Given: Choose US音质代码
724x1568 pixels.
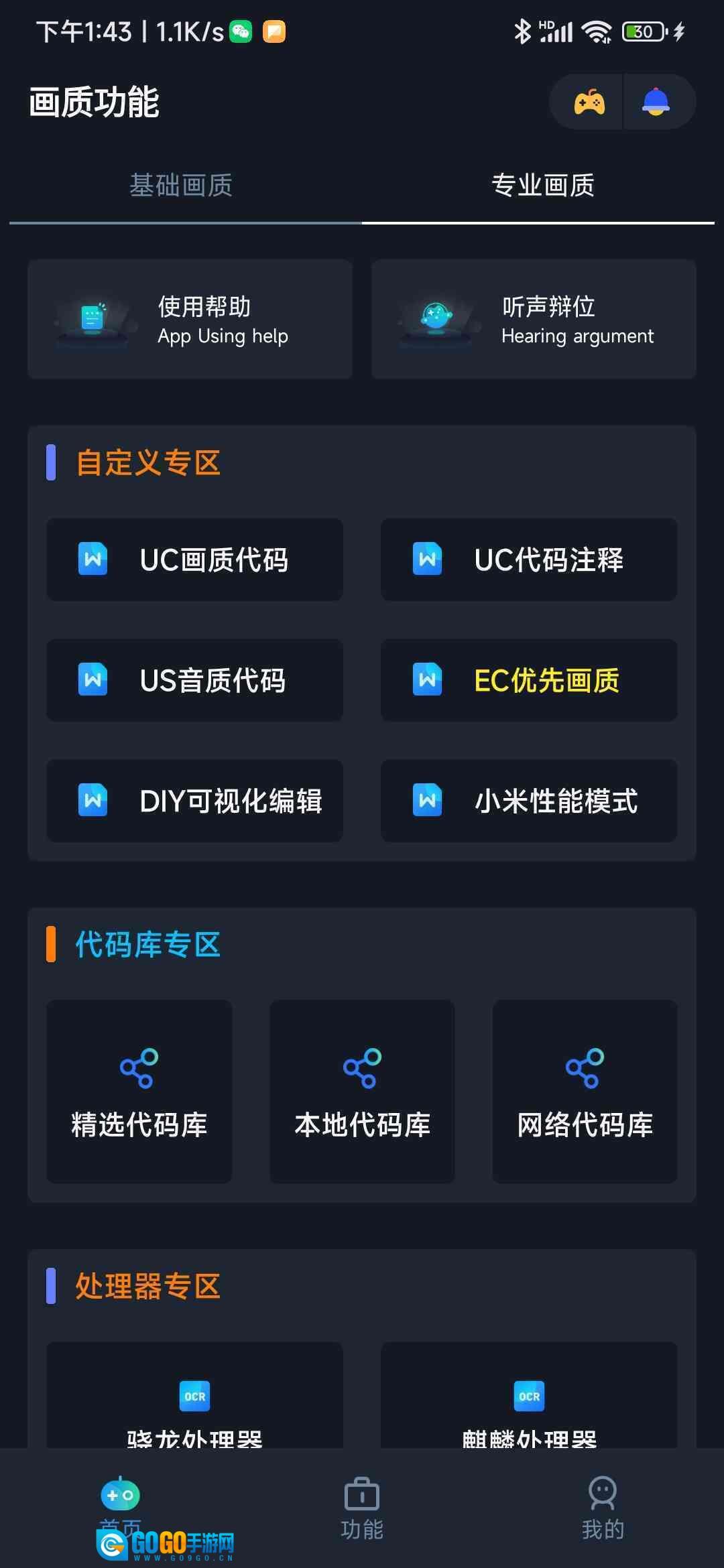Looking at the screenshot, I should point(194,680).
